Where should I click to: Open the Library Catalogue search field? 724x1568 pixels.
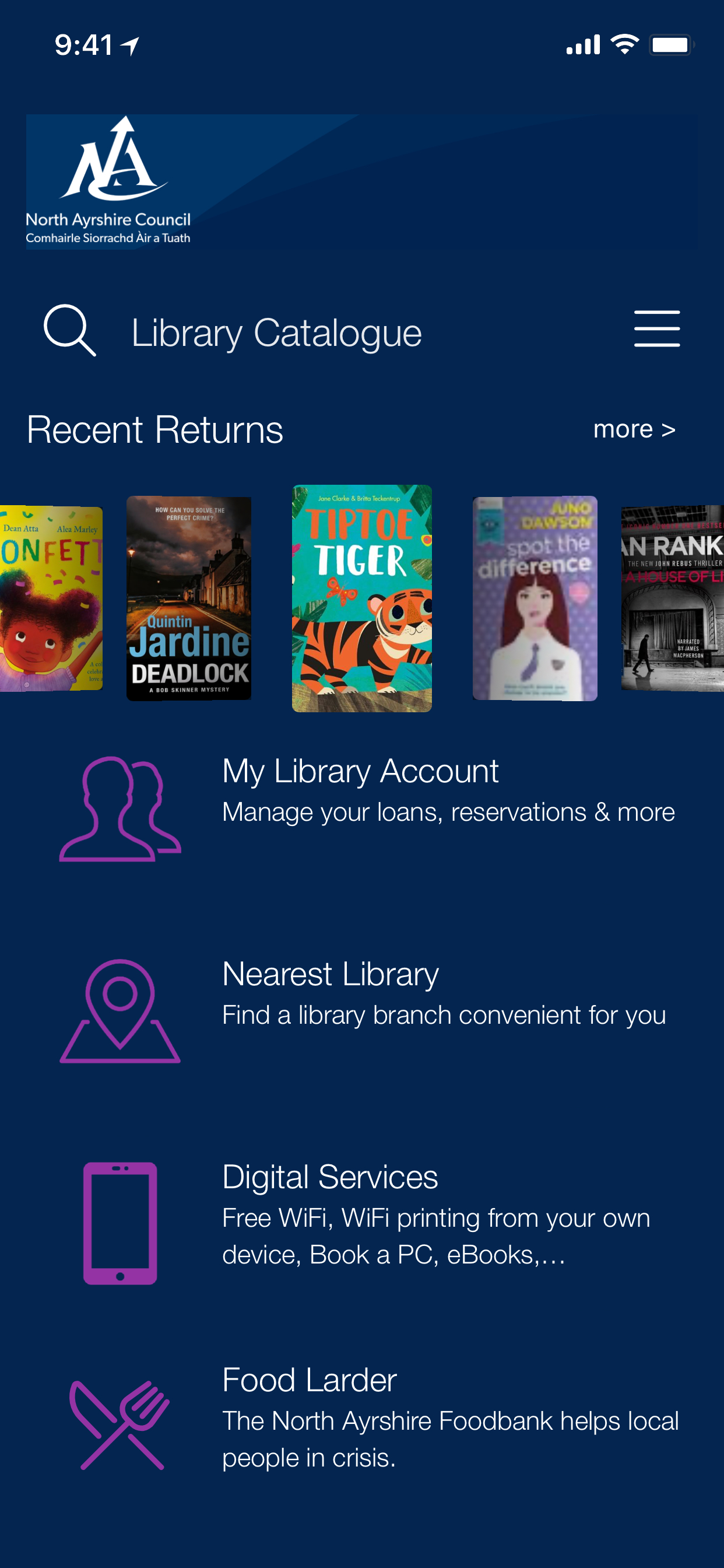(277, 333)
